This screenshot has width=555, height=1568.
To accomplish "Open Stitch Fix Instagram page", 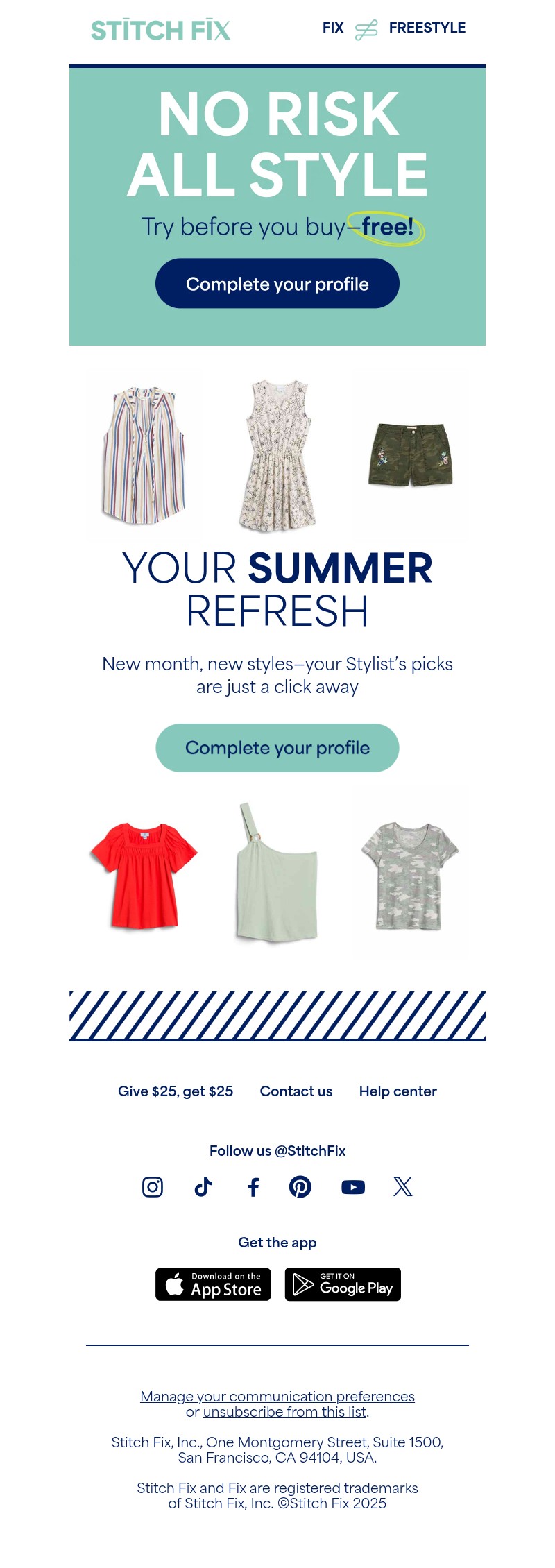I will (x=153, y=1187).
